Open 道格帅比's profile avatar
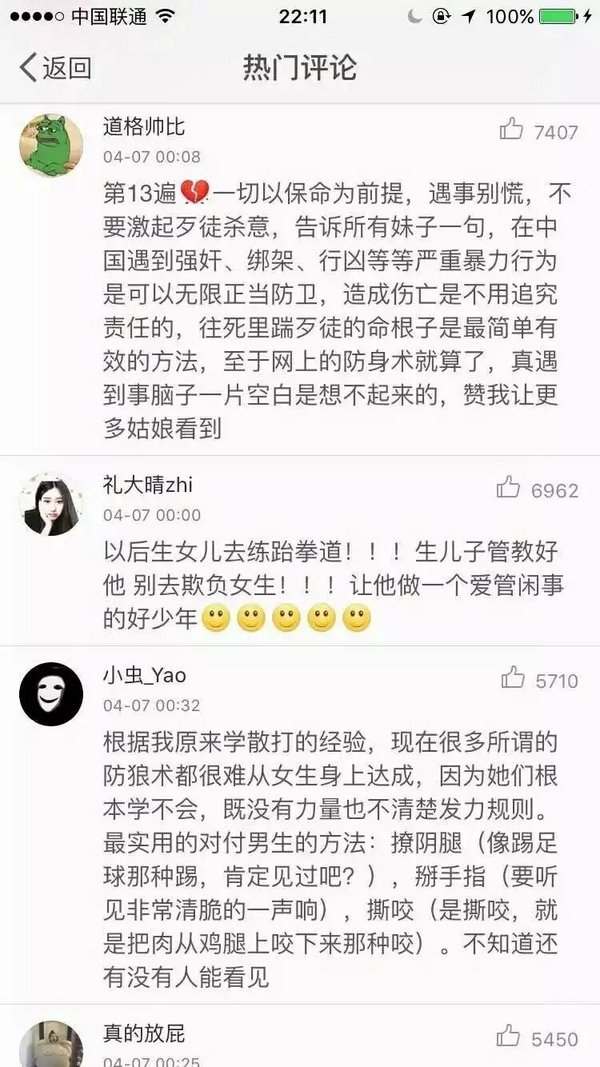Viewport: 600px width, 1067px height. coord(51,141)
